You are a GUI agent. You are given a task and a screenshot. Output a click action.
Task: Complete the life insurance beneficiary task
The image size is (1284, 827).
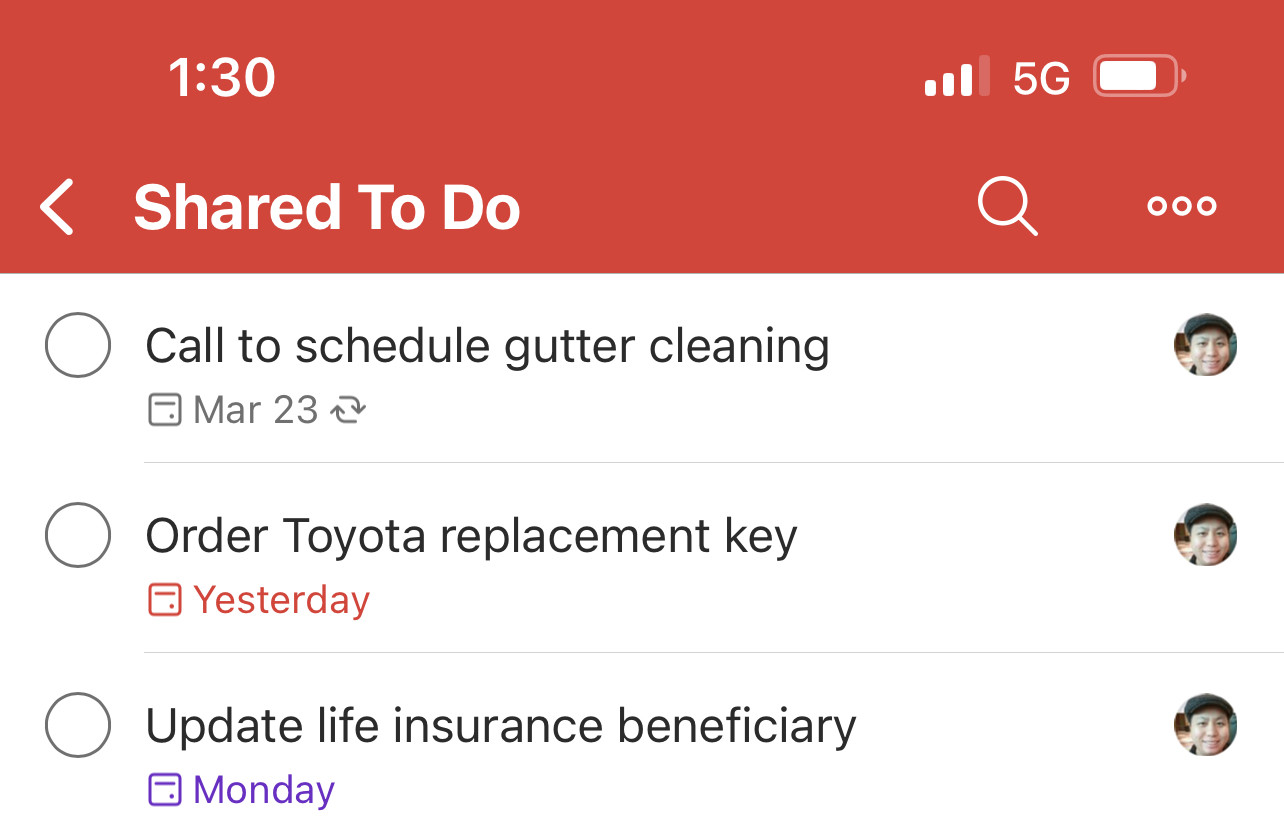click(x=78, y=725)
